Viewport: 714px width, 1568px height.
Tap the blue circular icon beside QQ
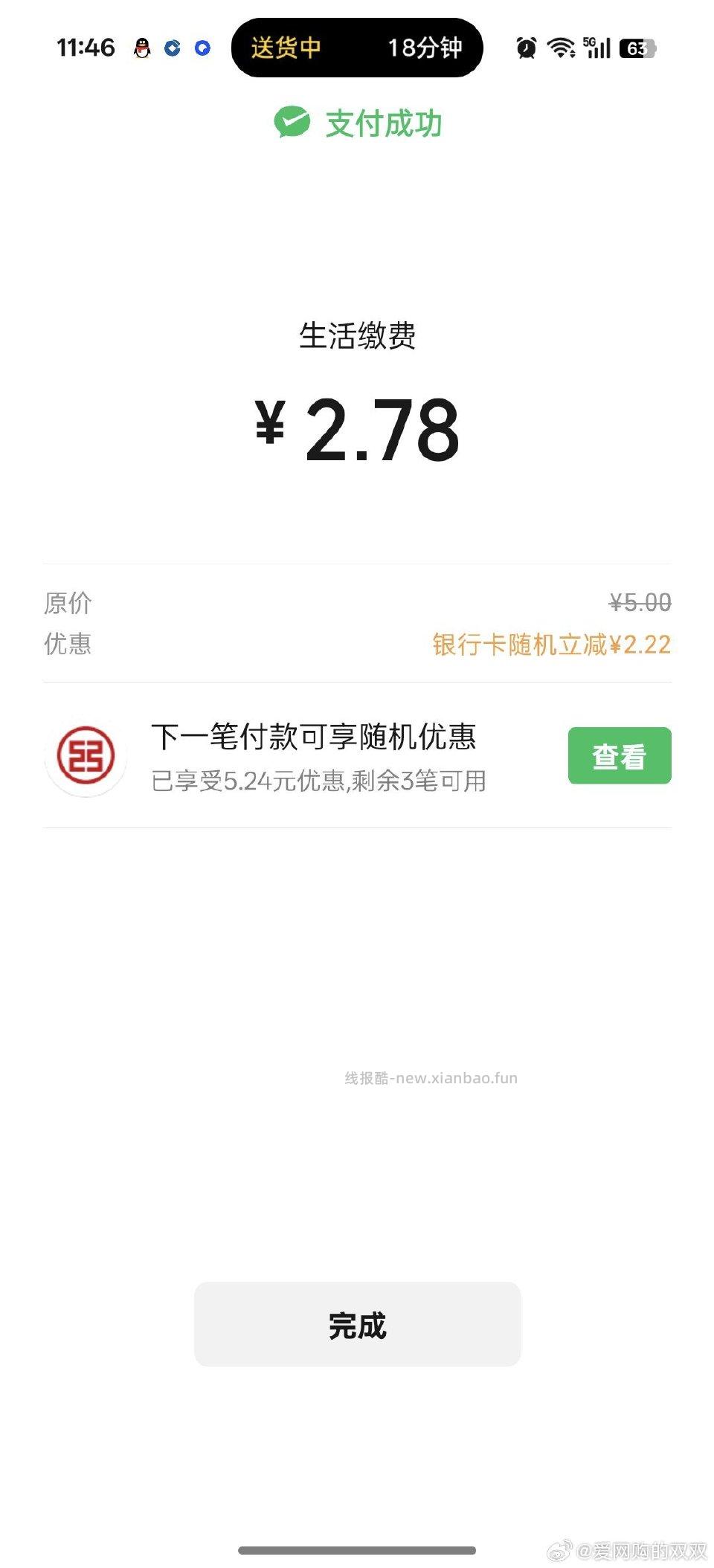click(x=173, y=48)
